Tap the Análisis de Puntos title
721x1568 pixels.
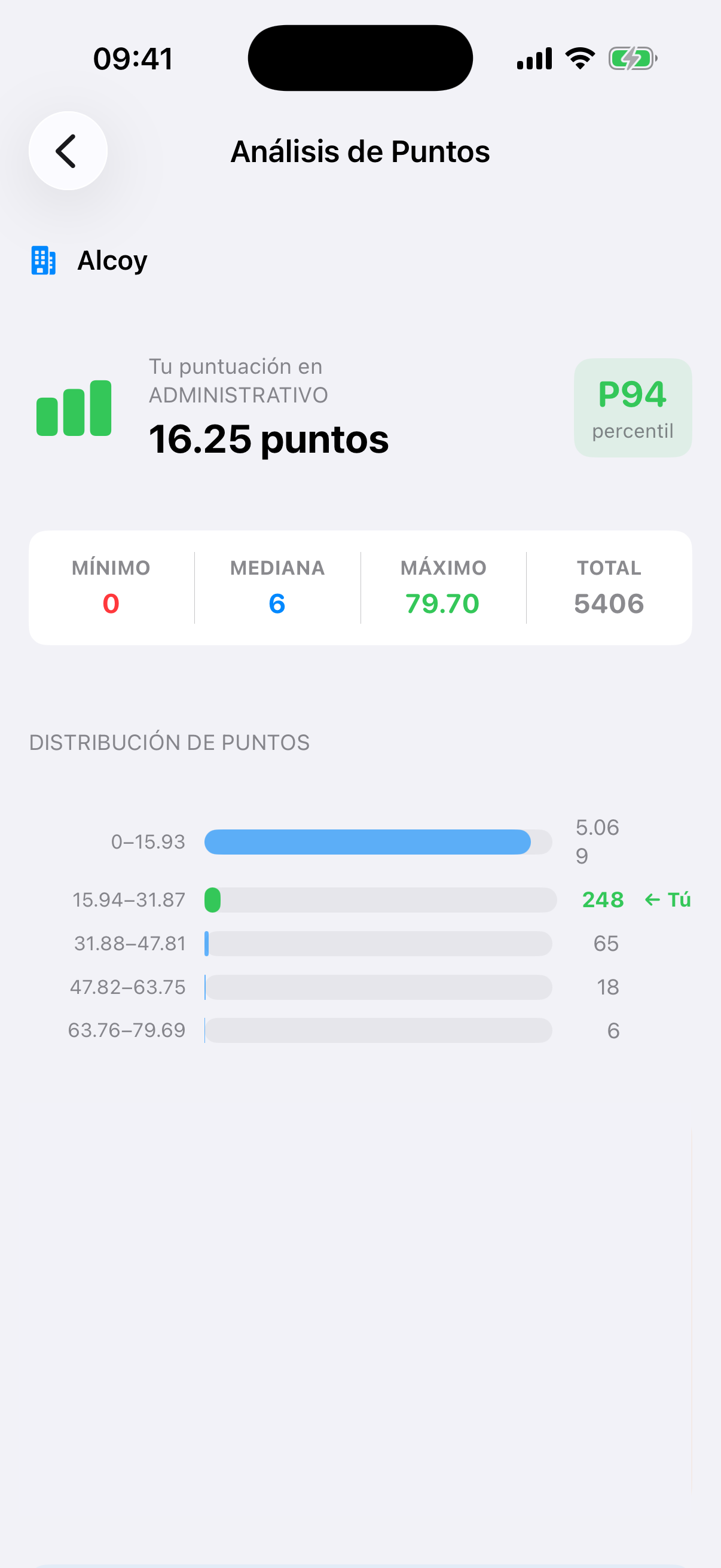(359, 151)
